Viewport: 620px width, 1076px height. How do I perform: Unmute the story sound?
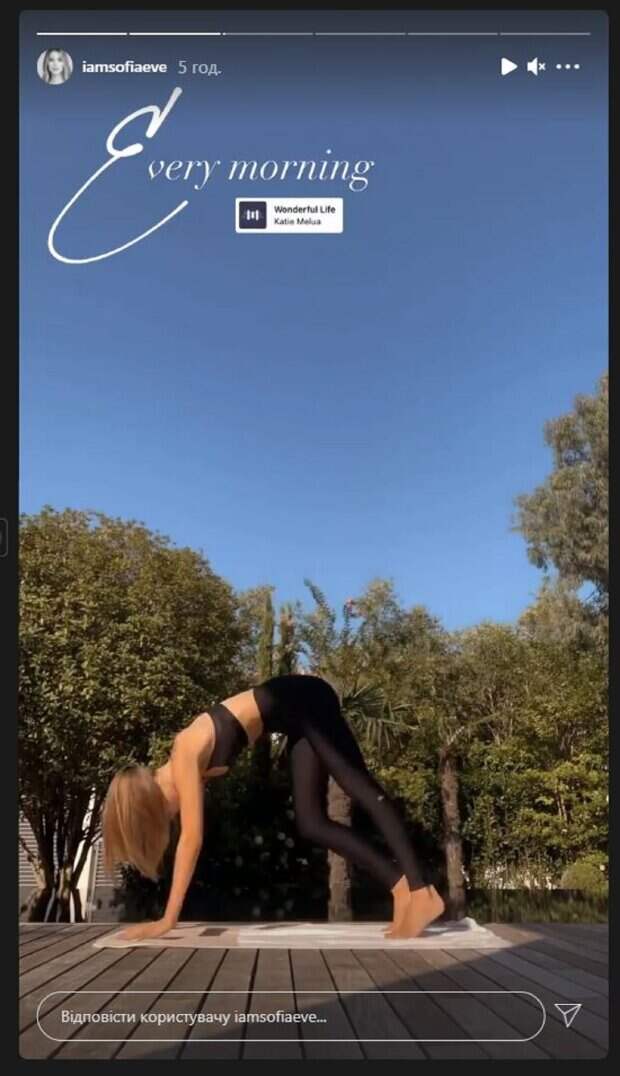coord(537,67)
